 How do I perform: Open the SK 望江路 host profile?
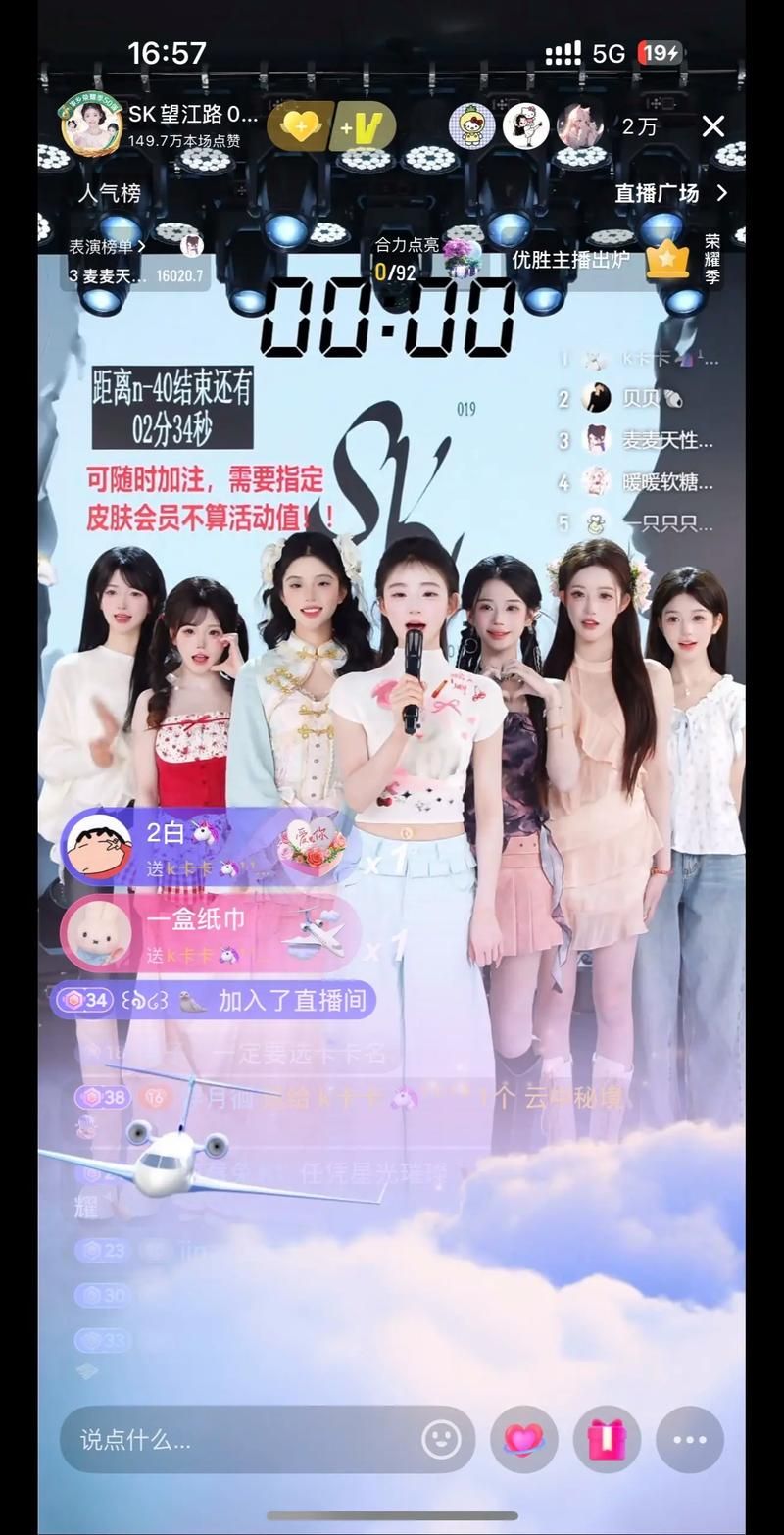[x=92, y=124]
